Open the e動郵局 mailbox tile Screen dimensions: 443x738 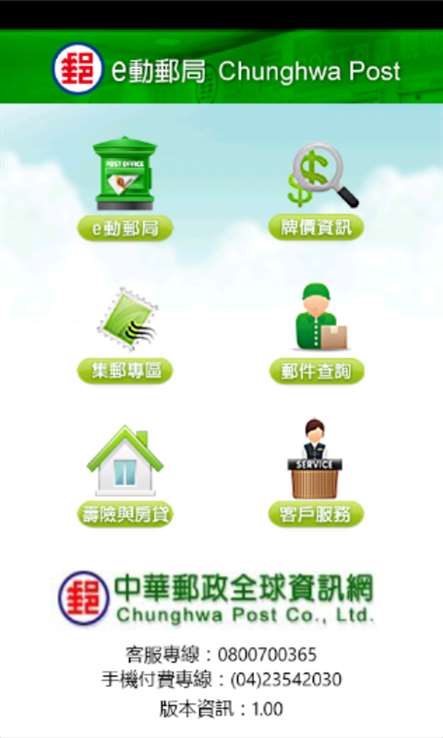point(125,188)
